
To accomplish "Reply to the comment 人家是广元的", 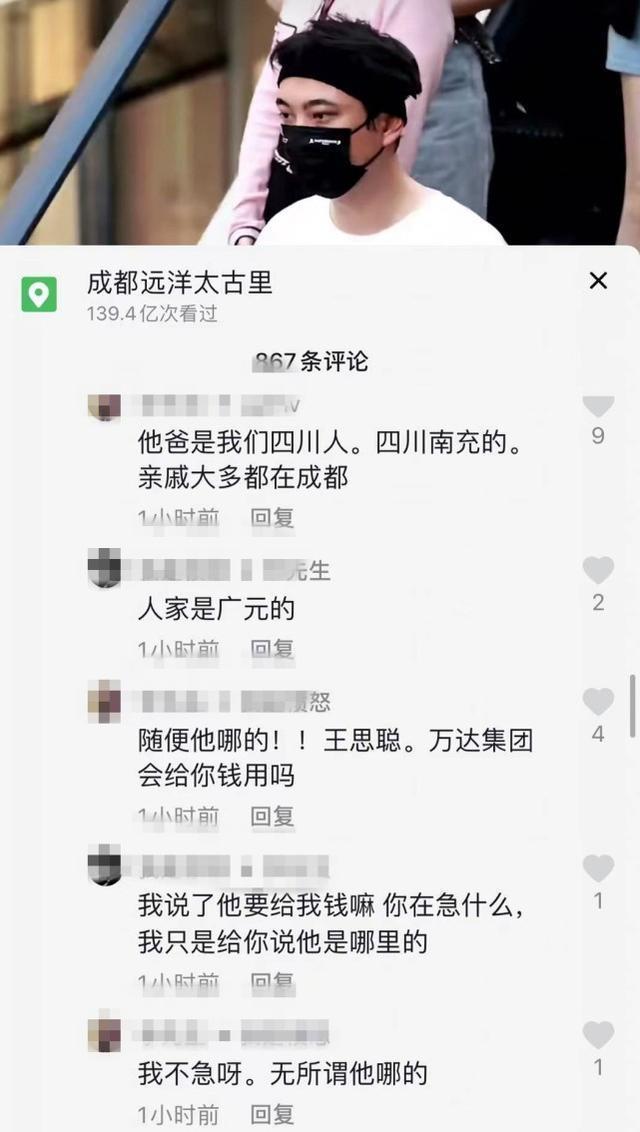I will coord(272,650).
